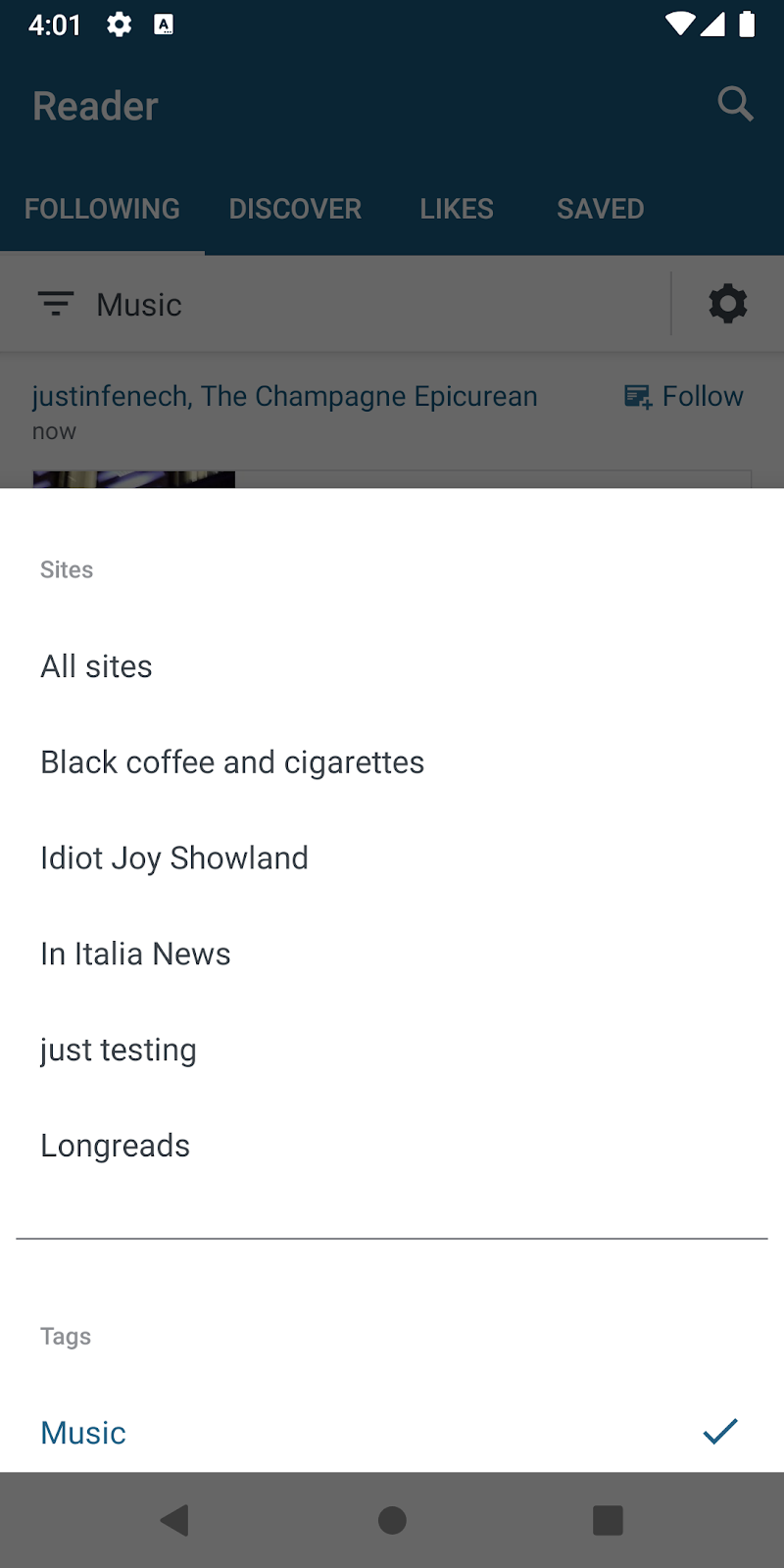Viewport: 784px width, 1568px height.
Task: Select the In Italia News site filter
Action: tap(135, 953)
